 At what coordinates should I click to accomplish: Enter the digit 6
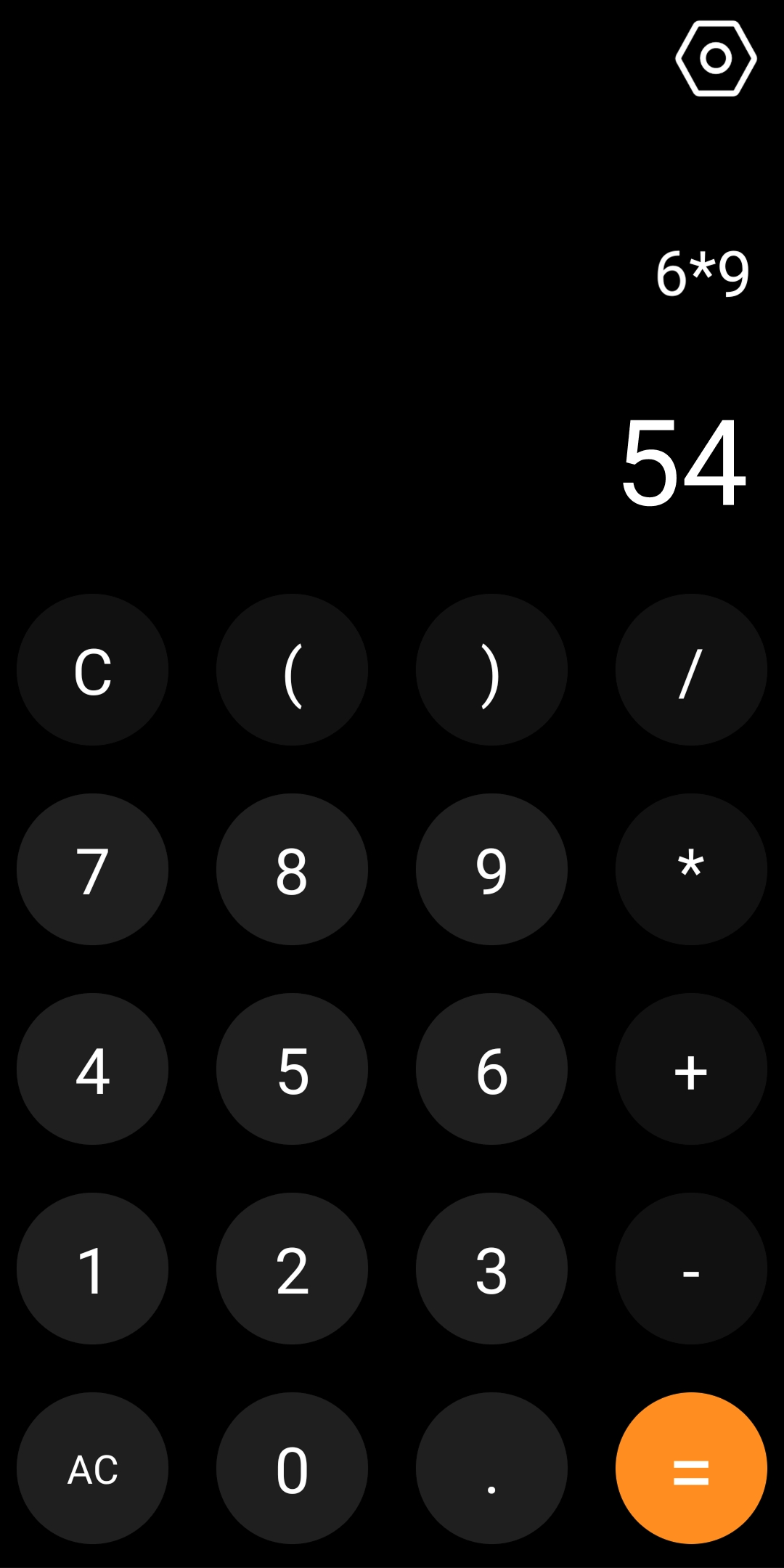(491, 1069)
